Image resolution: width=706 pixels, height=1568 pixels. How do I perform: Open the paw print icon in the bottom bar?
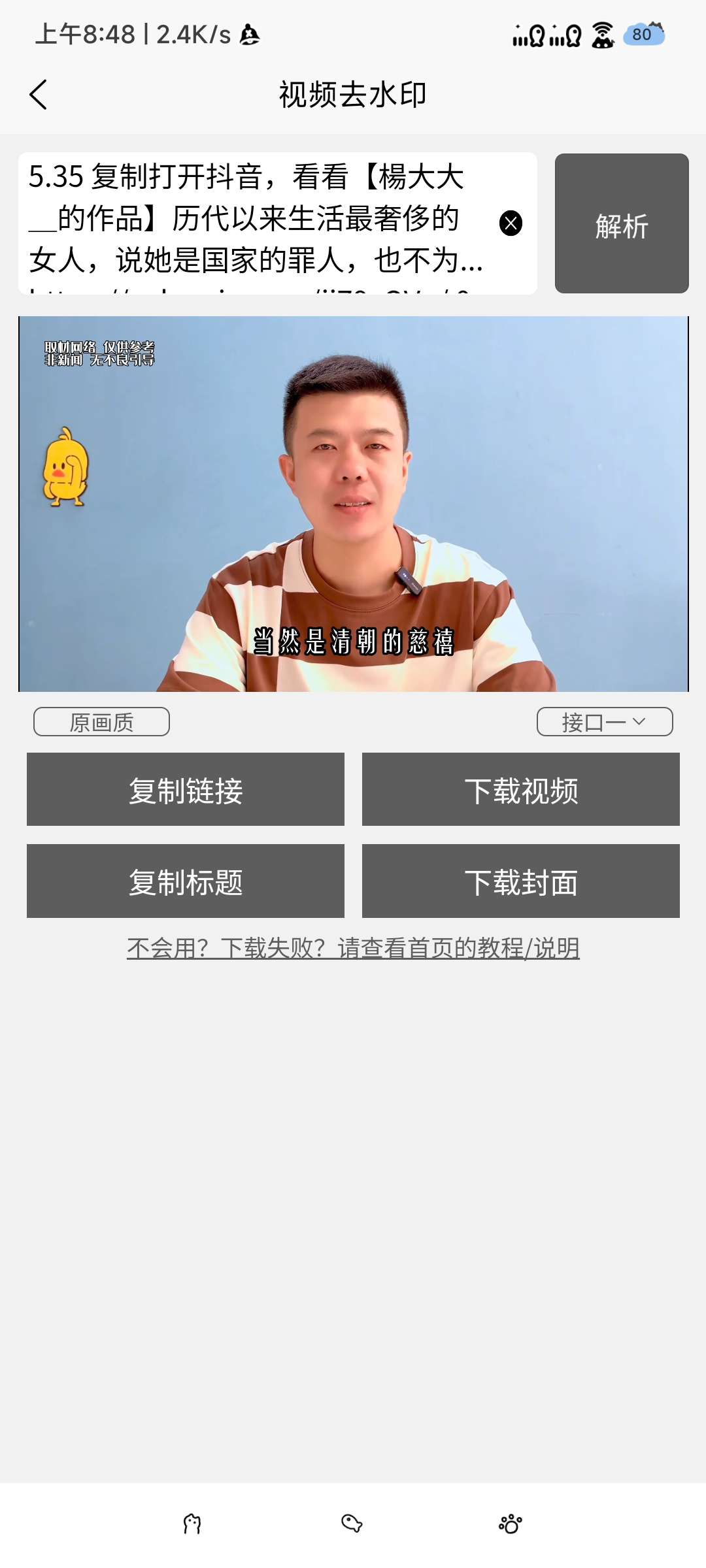tap(511, 1524)
